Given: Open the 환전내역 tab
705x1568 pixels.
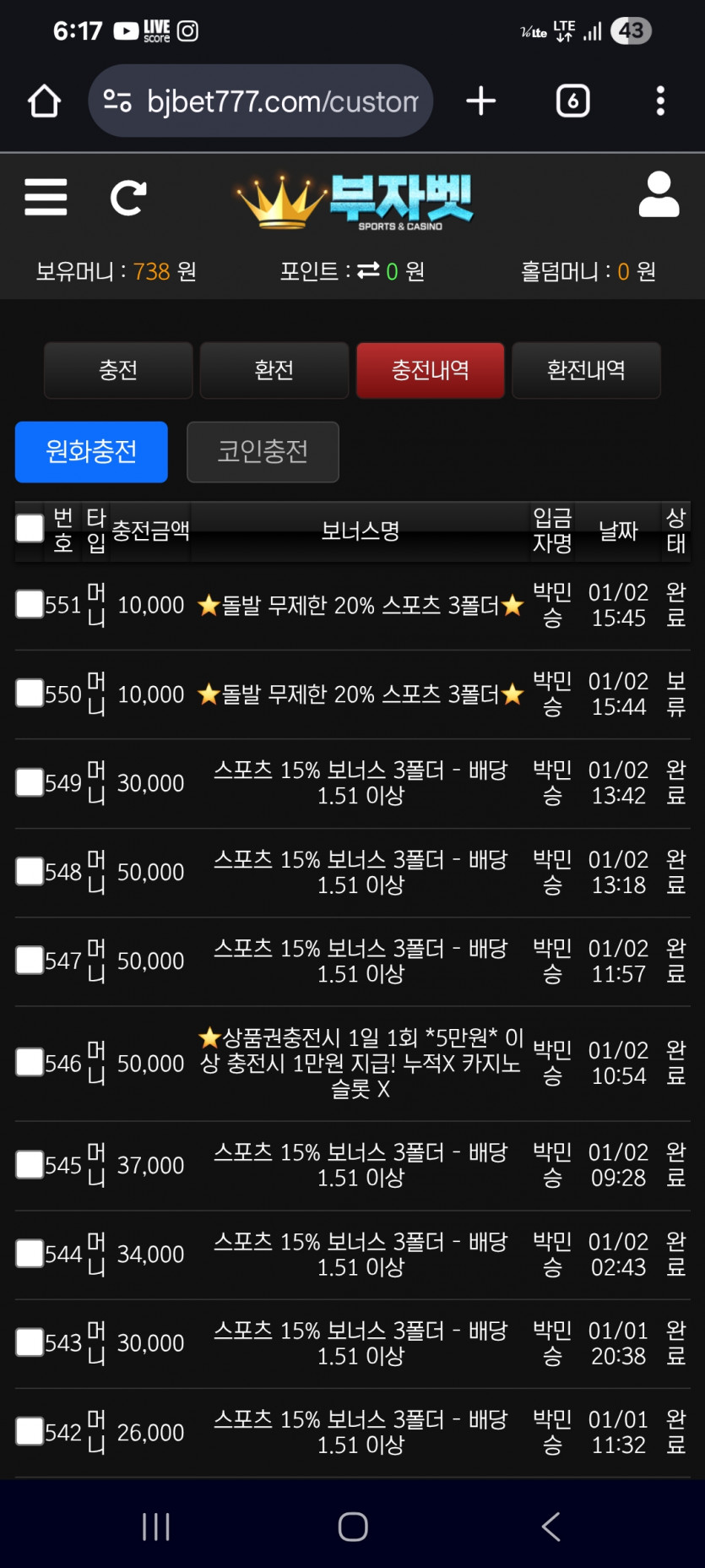Looking at the screenshot, I should 586,370.
